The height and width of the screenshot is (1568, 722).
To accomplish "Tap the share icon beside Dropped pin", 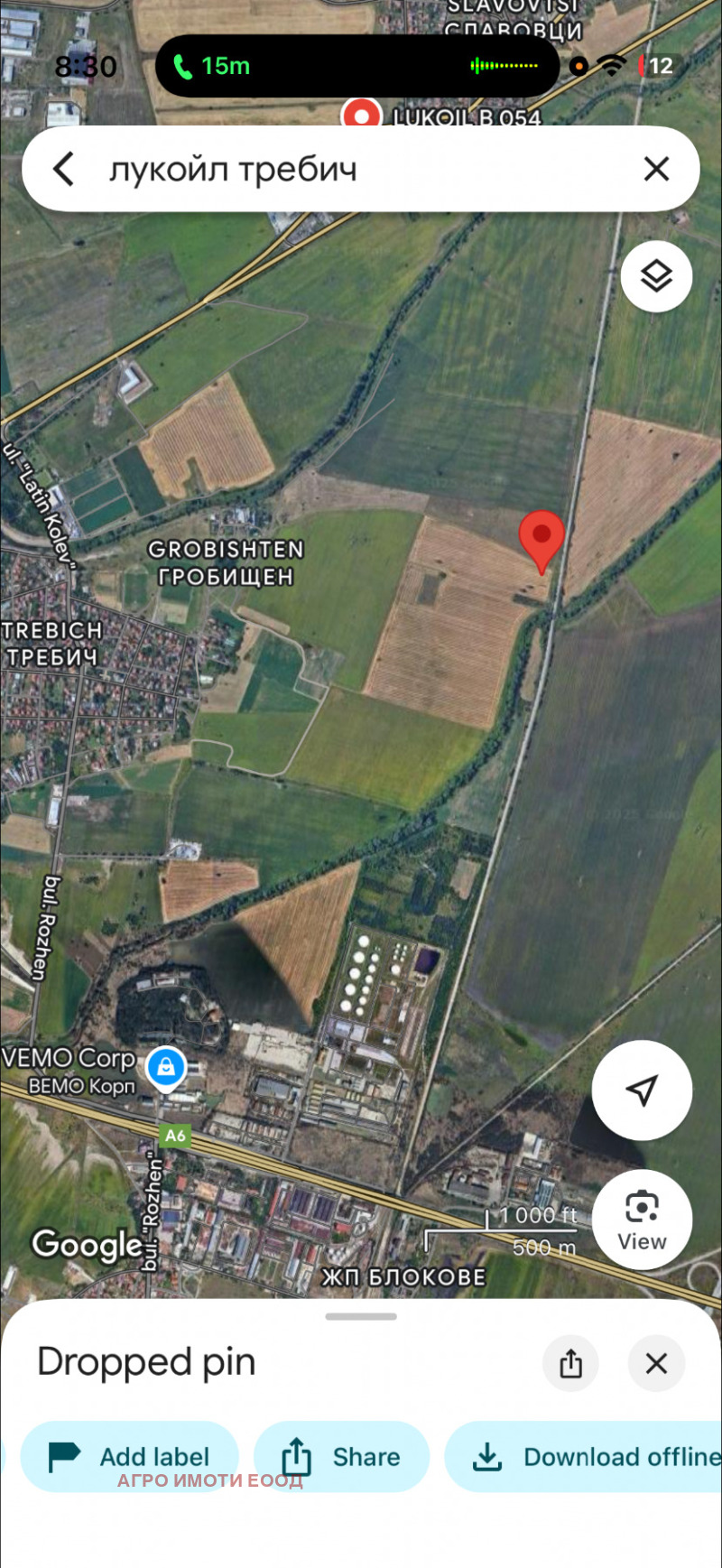I will [570, 1363].
